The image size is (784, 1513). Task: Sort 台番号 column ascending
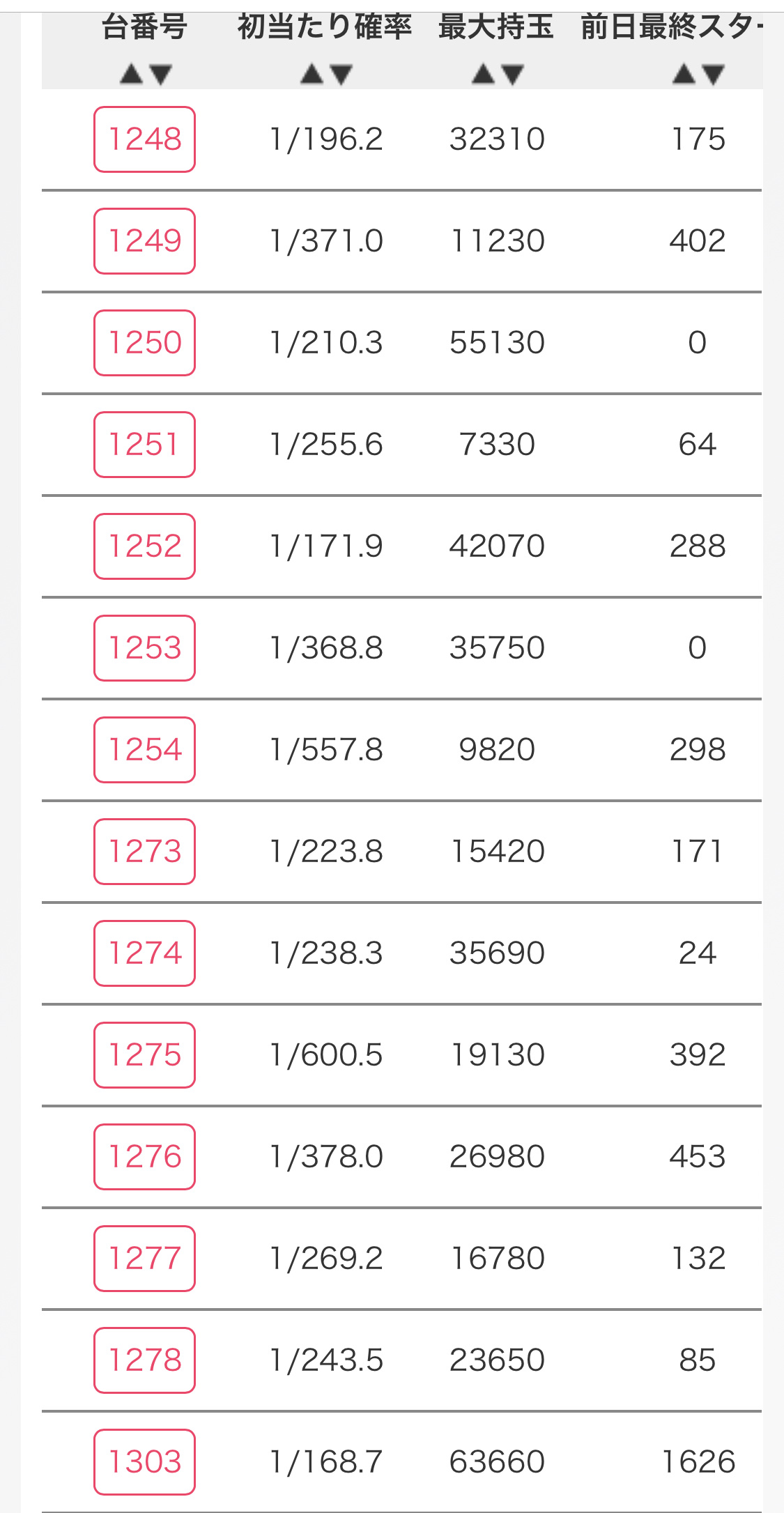(131, 74)
